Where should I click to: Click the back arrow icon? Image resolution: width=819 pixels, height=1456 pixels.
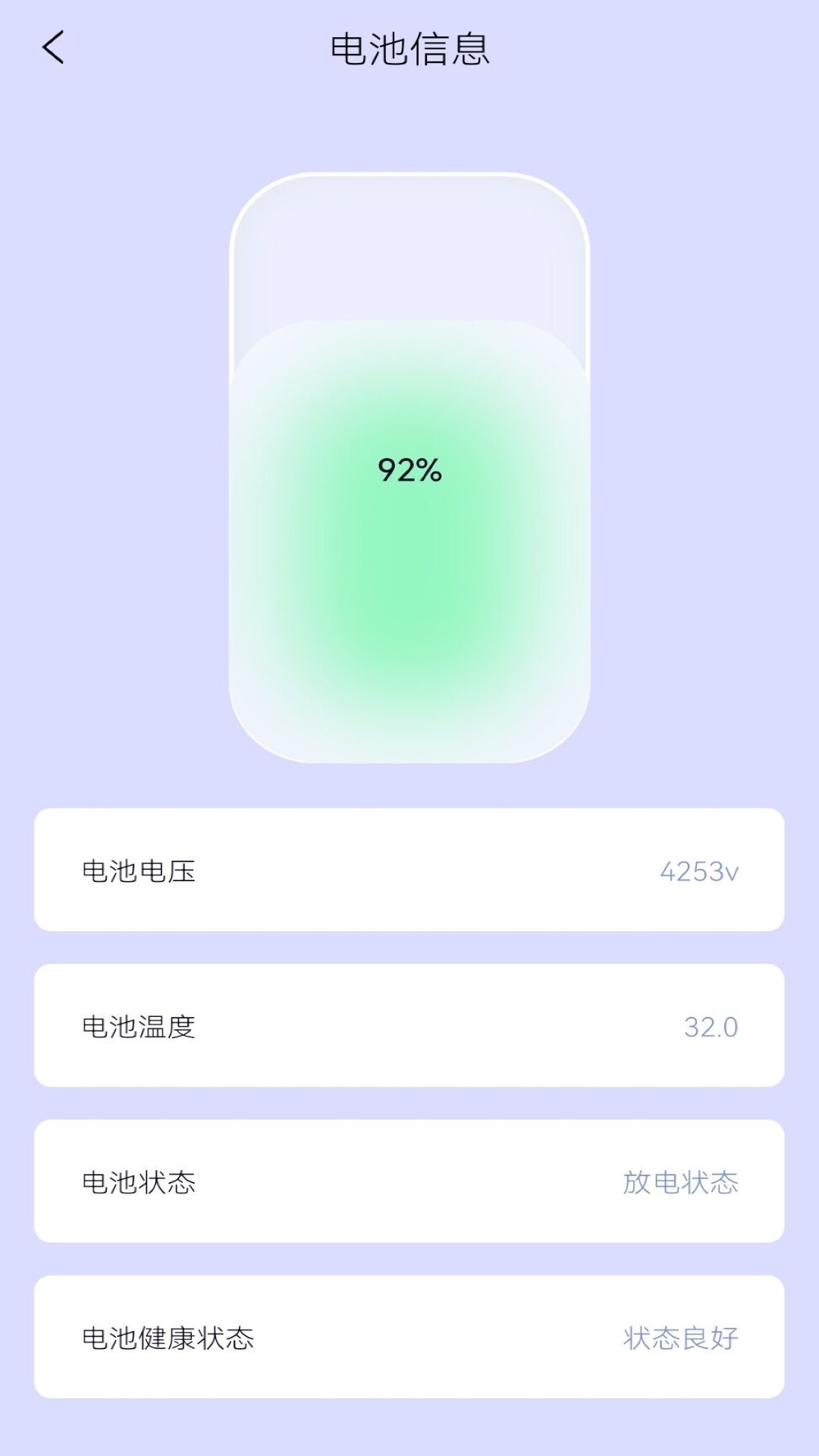49,48
